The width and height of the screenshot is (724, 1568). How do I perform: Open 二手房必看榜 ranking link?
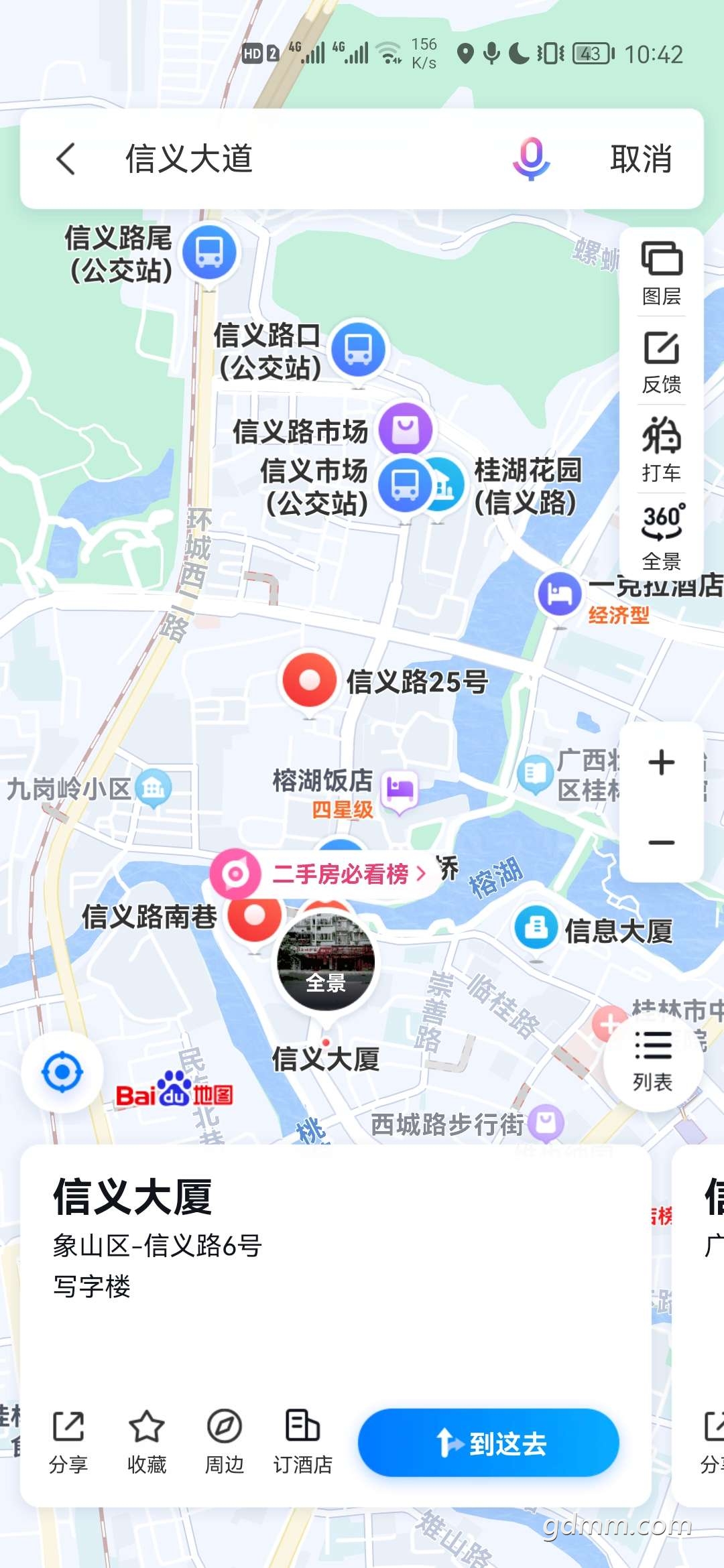click(341, 874)
